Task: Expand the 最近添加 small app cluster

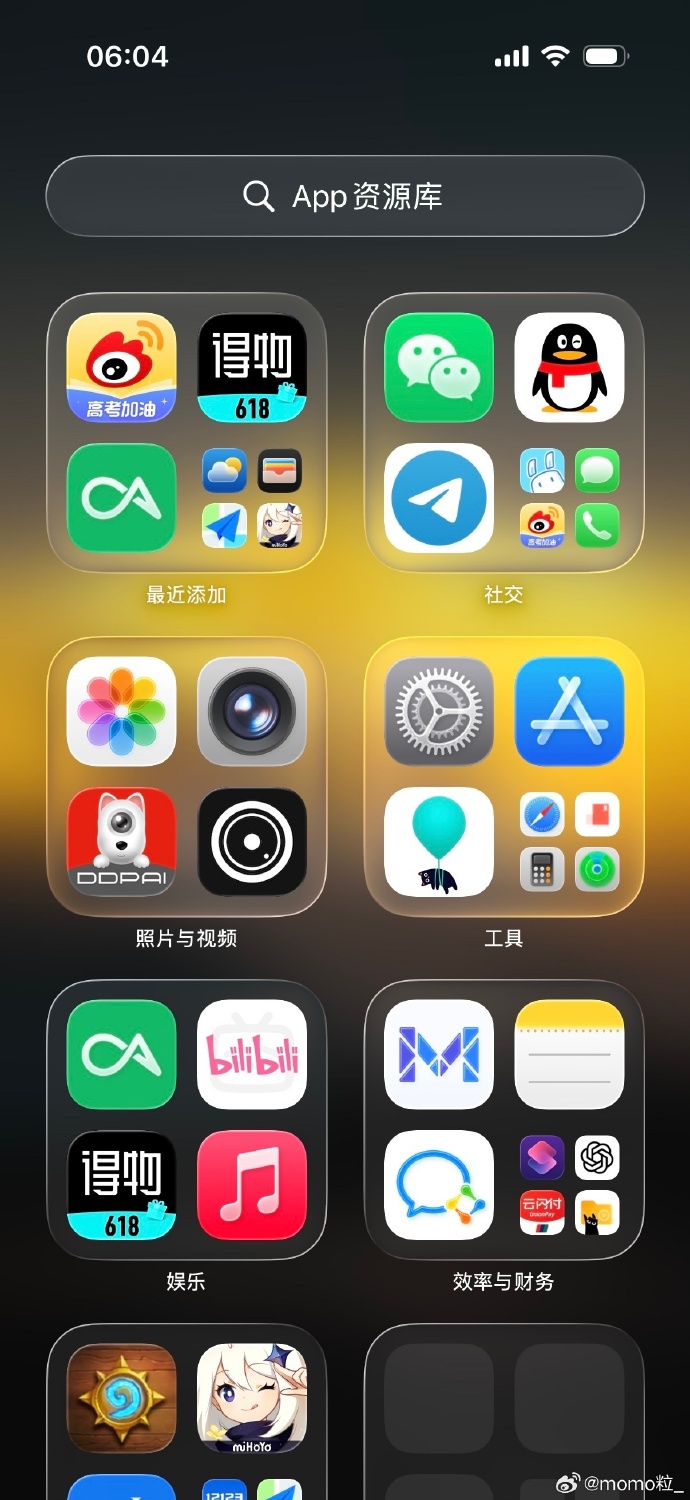Action: click(x=252, y=498)
